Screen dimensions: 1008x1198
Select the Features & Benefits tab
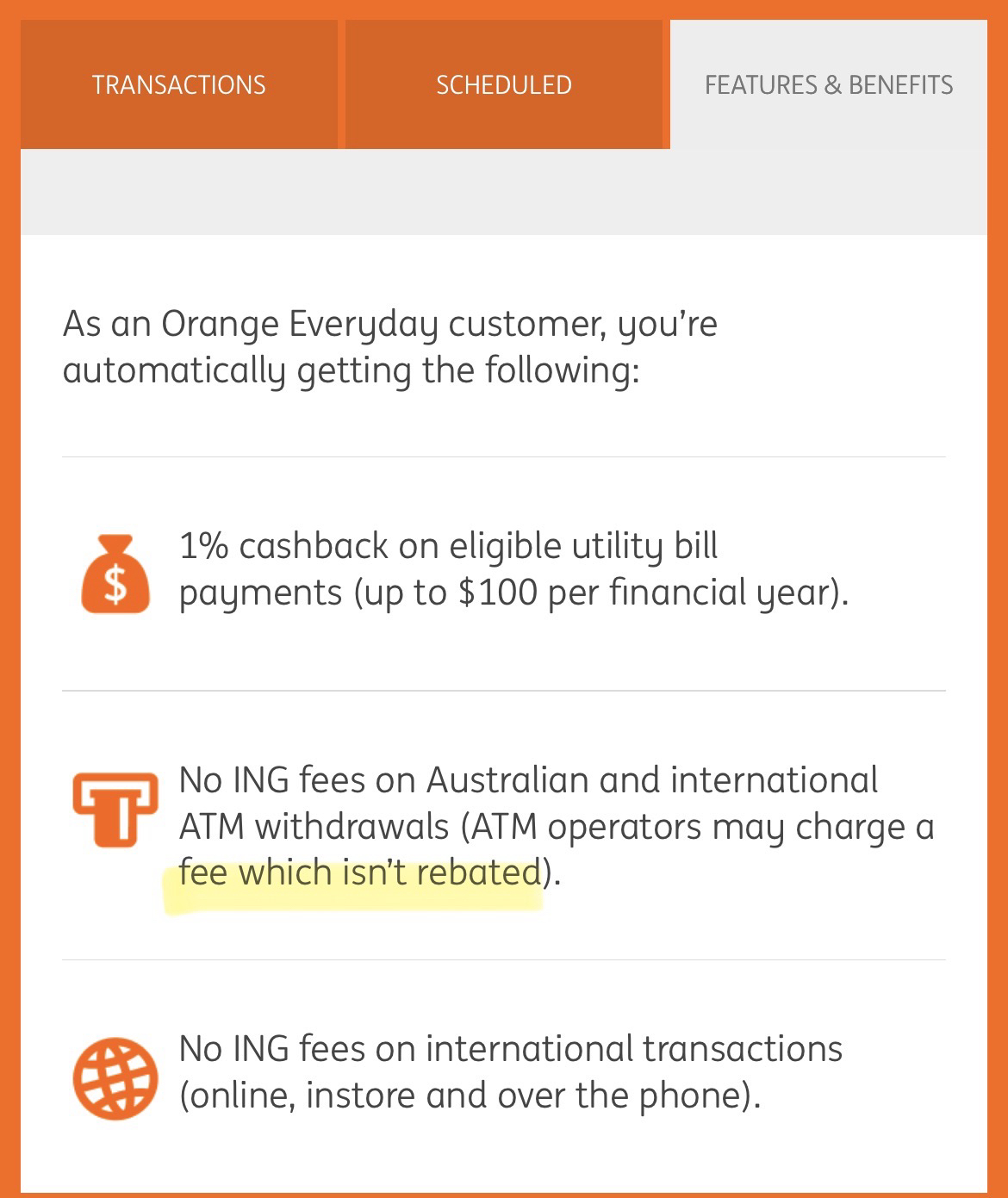coord(828,84)
